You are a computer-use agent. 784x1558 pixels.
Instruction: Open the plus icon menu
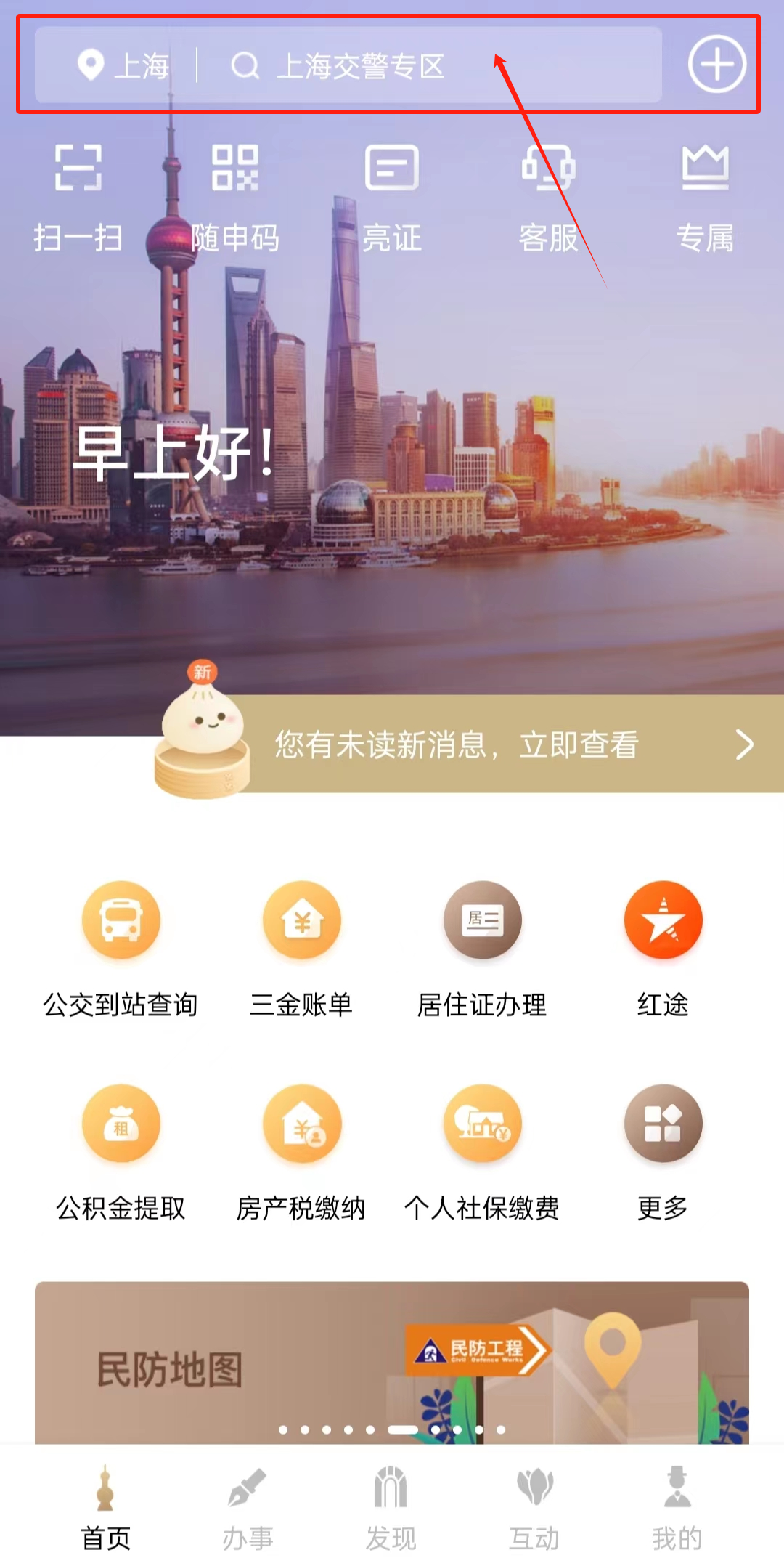716,65
